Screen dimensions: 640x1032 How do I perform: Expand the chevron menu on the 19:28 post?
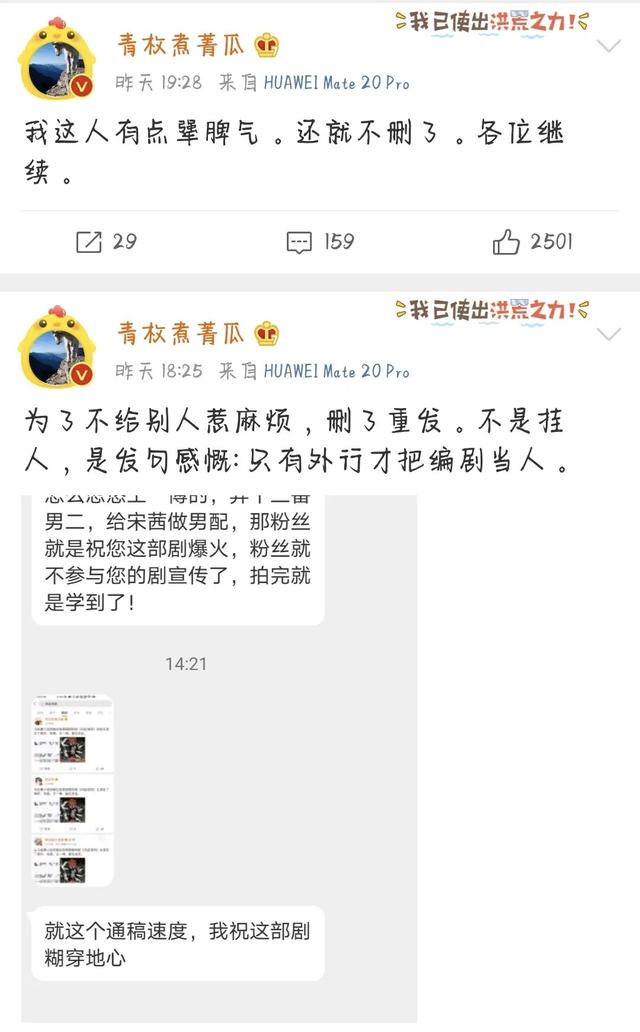(x=608, y=47)
